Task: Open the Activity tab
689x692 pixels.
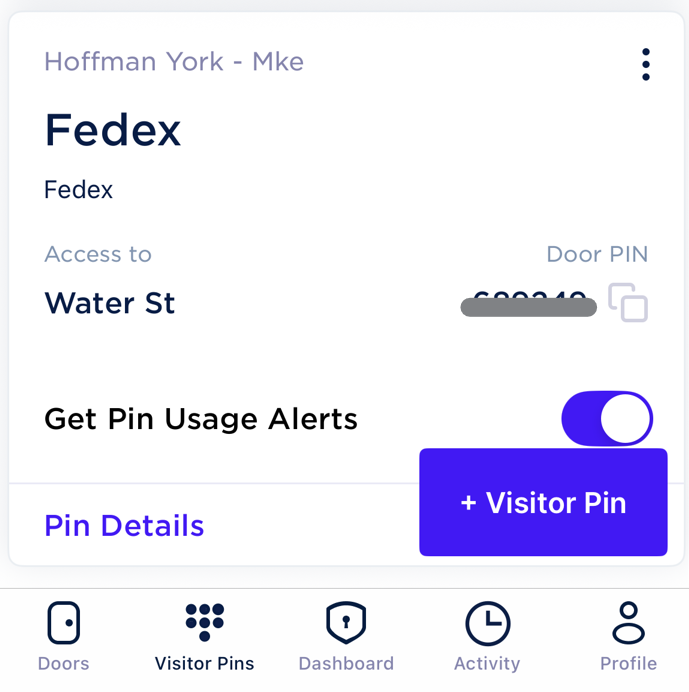Action: pos(487,637)
